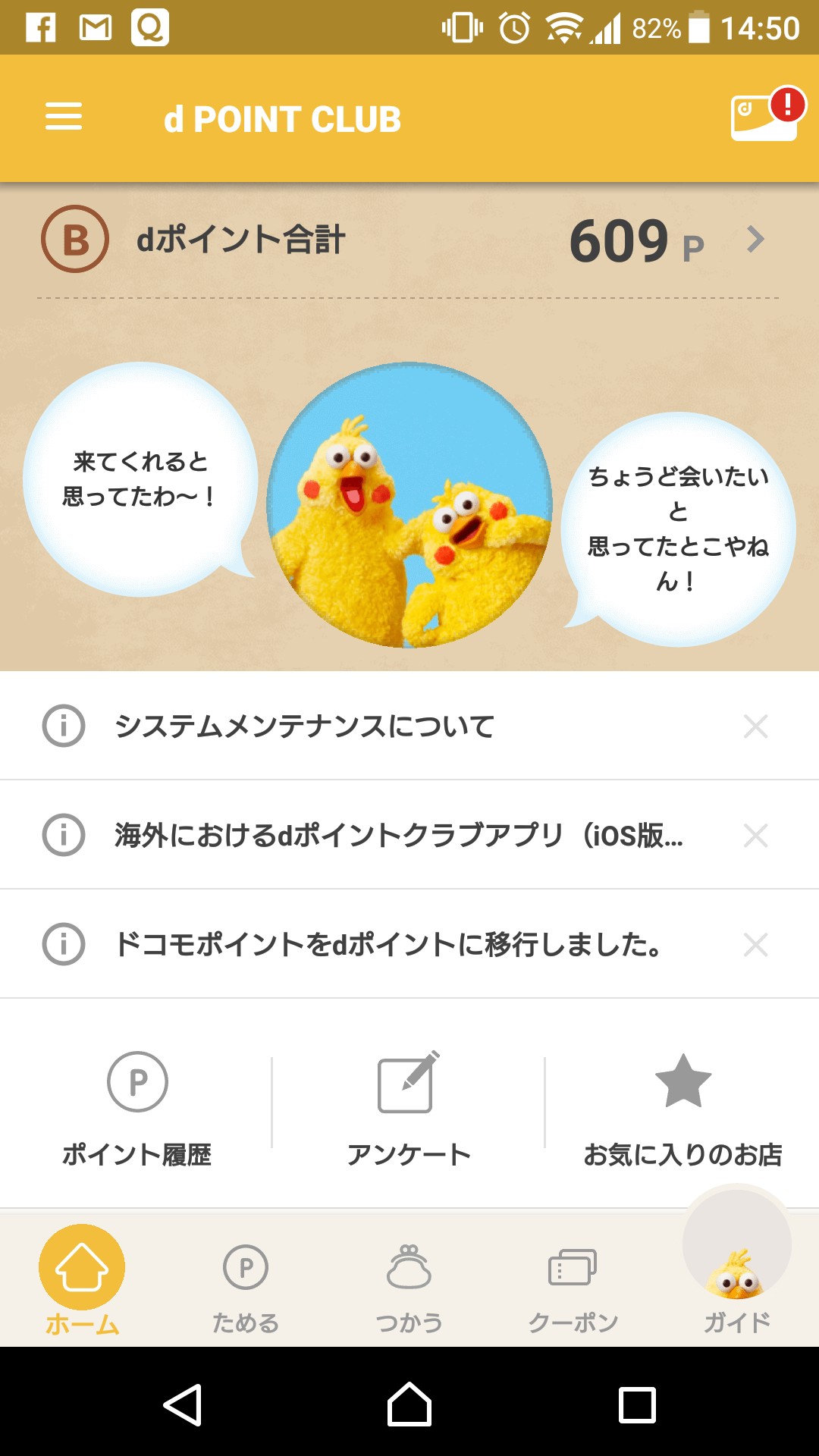Open the システムメンテナンスについて notice
This screenshot has width=819, height=1456.
pos(303,726)
